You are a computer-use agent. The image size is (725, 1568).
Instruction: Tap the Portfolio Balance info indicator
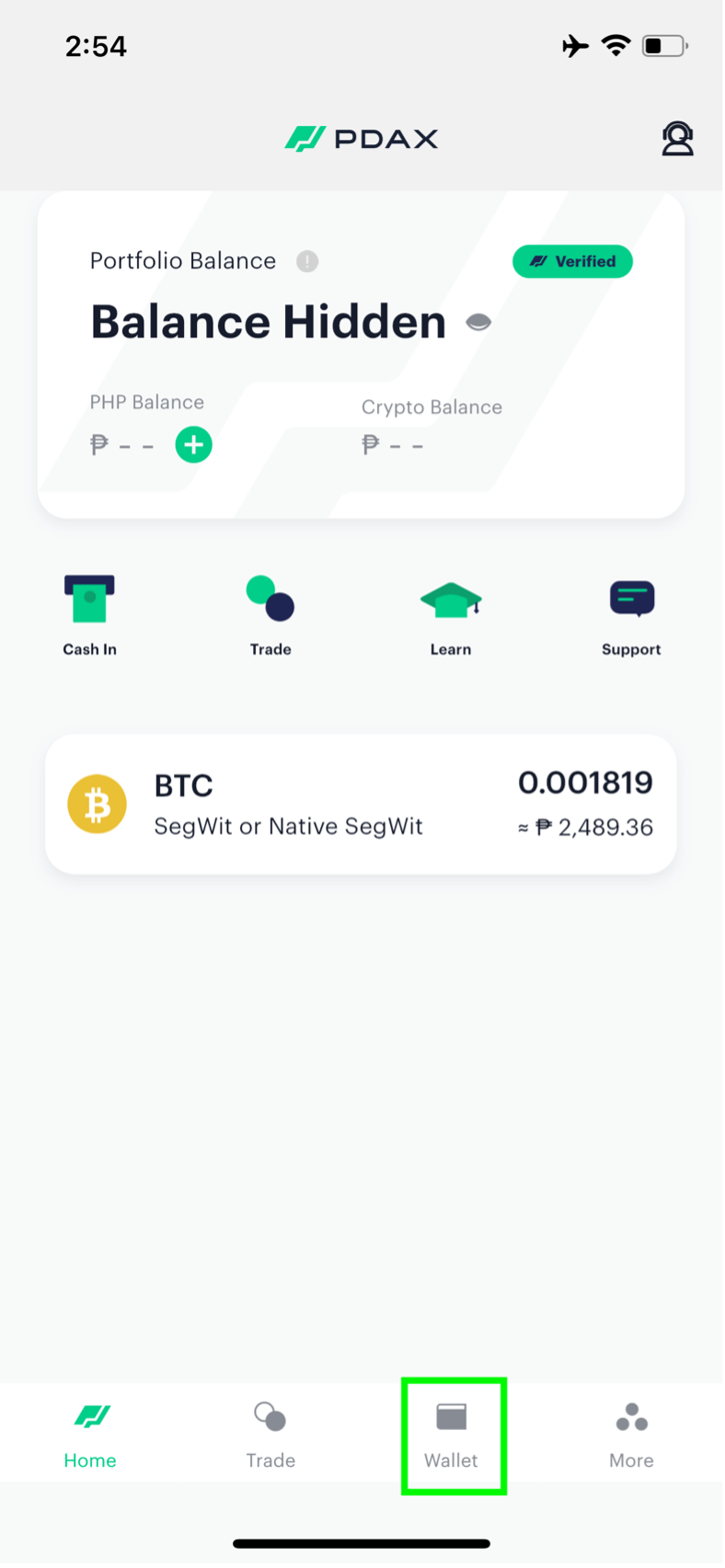pyautogui.click(x=307, y=261)
